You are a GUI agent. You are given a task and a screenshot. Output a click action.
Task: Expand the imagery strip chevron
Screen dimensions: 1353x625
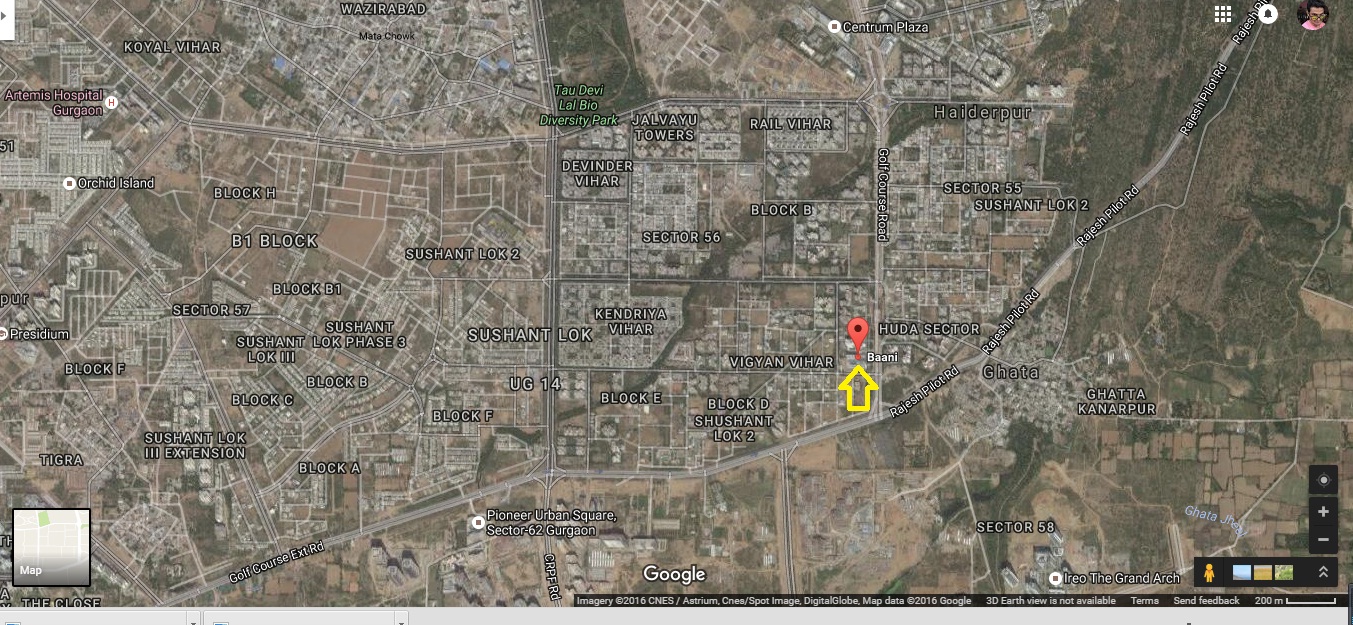click(1323, 572)
